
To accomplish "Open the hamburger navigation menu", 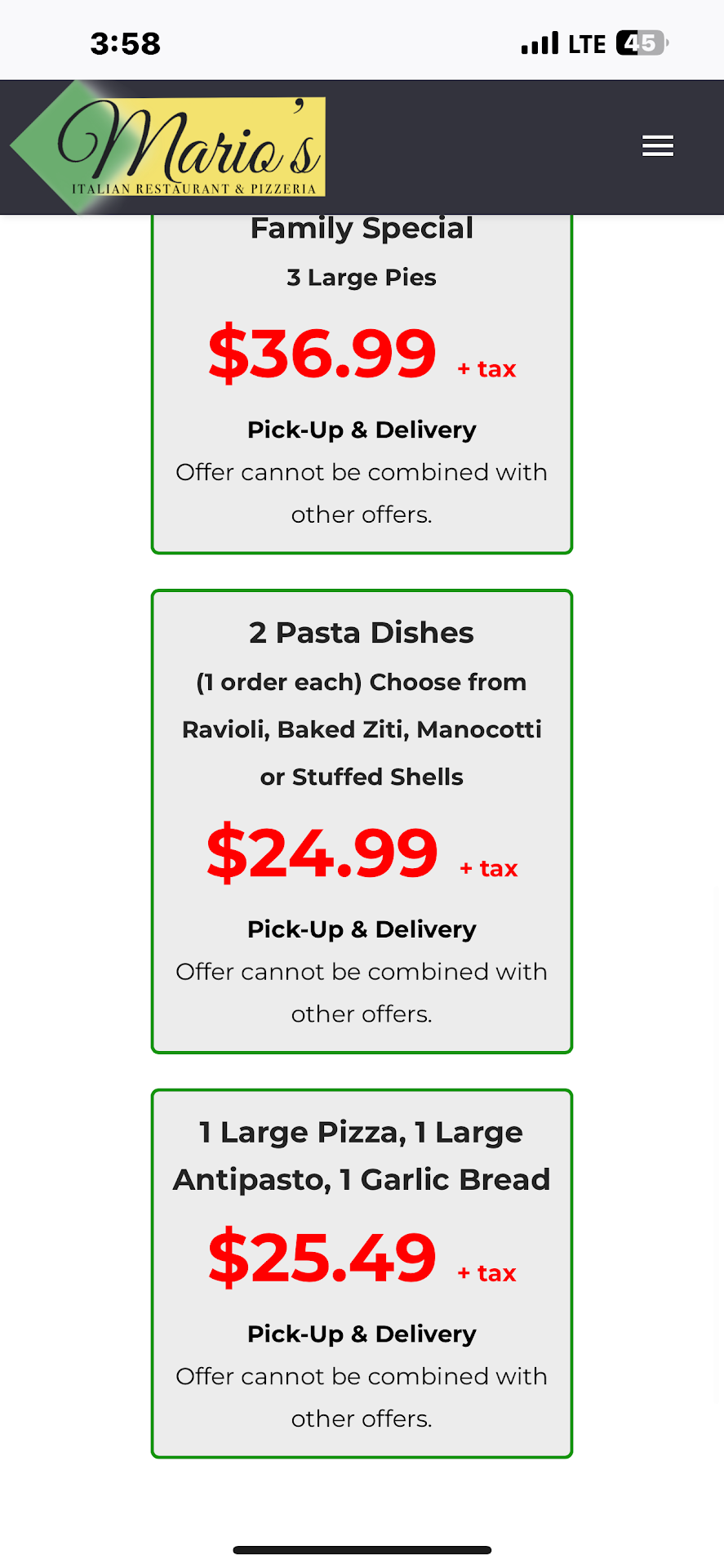I will pos(657,146).
